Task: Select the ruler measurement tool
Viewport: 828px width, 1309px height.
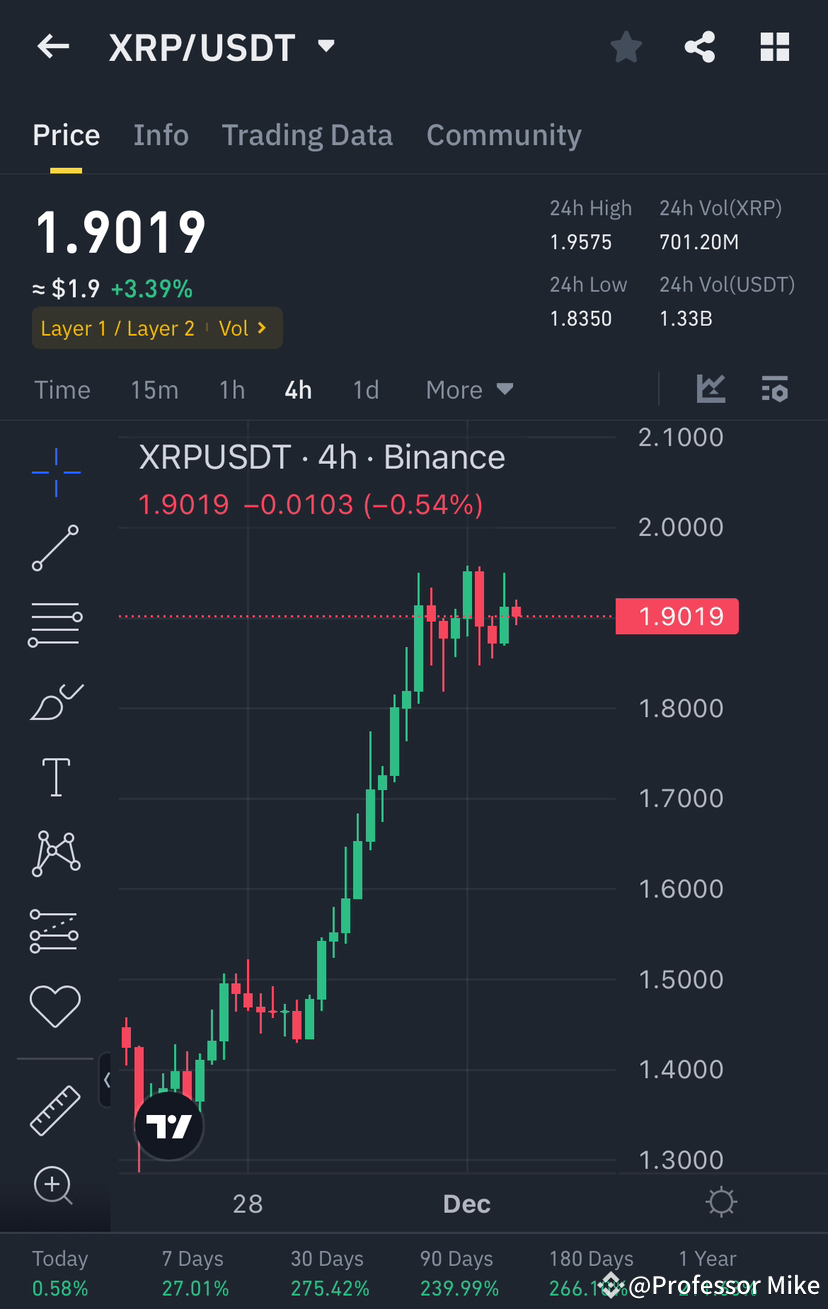Action: click(55, 1110)
